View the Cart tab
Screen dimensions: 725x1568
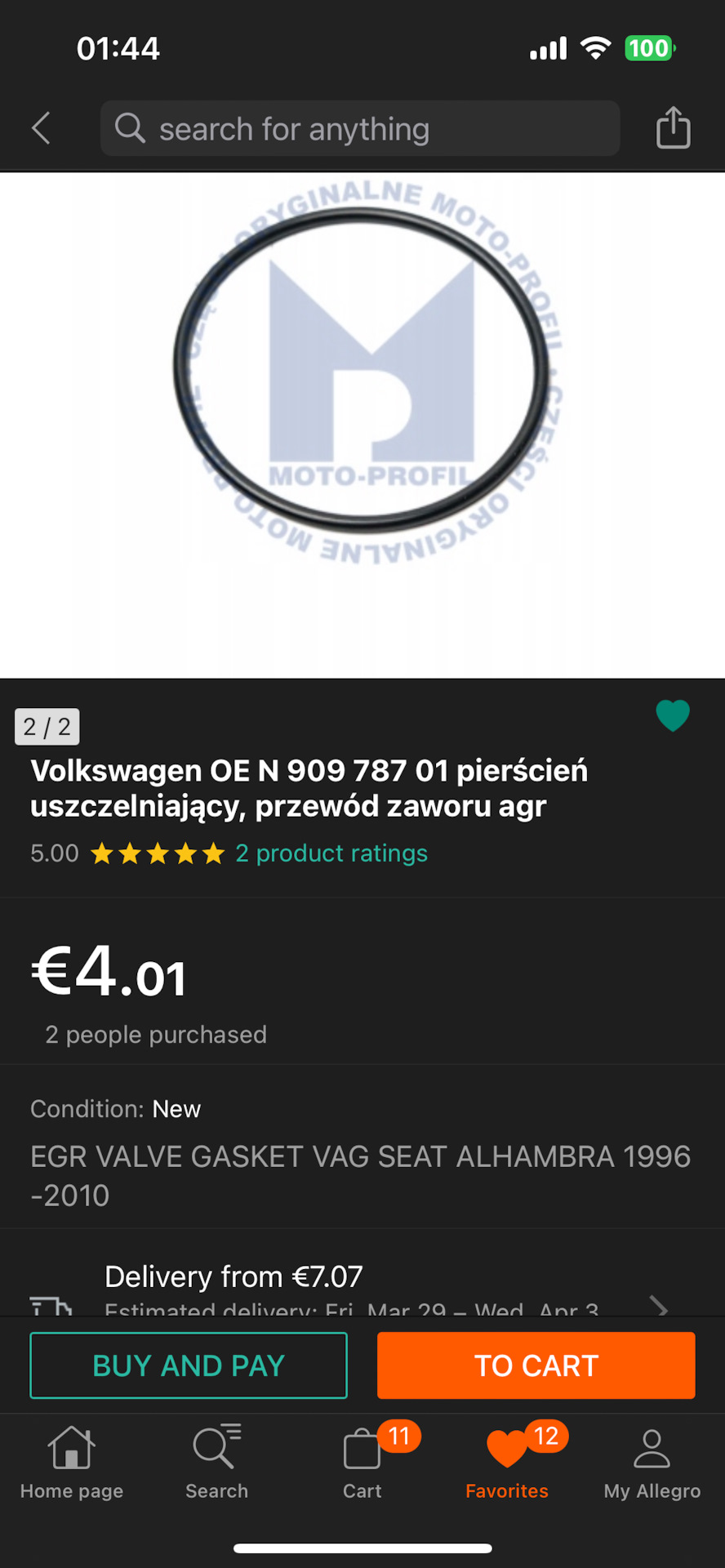click(362, 1463)
